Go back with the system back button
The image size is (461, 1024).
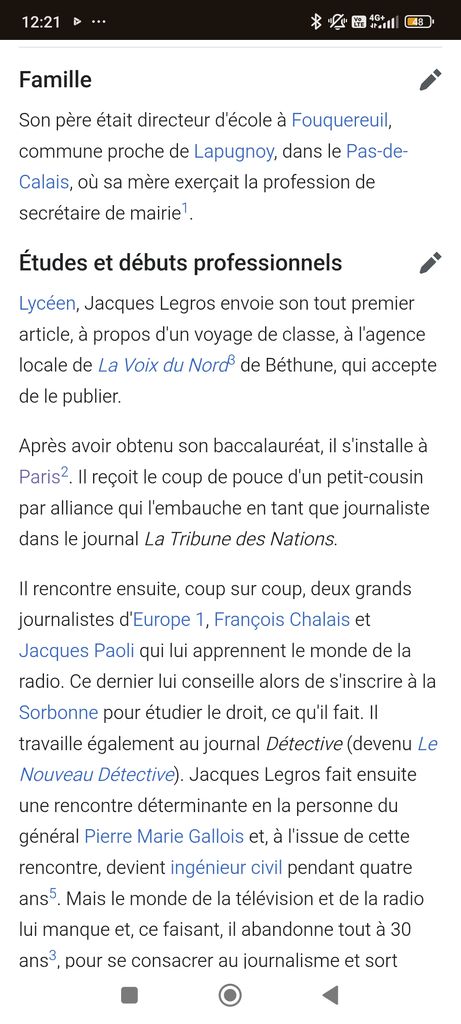pos(330,995)
